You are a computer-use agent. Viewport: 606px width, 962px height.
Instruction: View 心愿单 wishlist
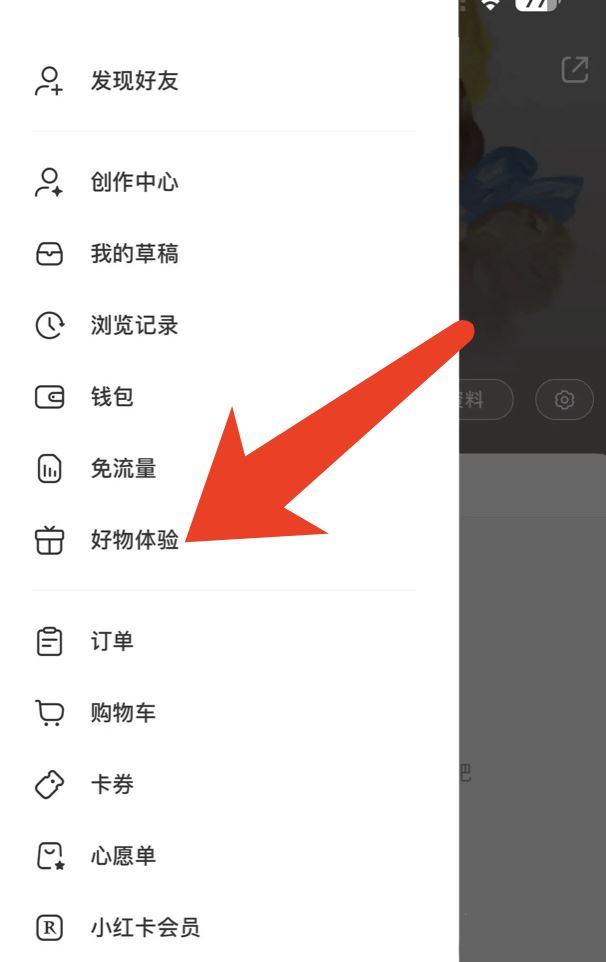point(123,856)
